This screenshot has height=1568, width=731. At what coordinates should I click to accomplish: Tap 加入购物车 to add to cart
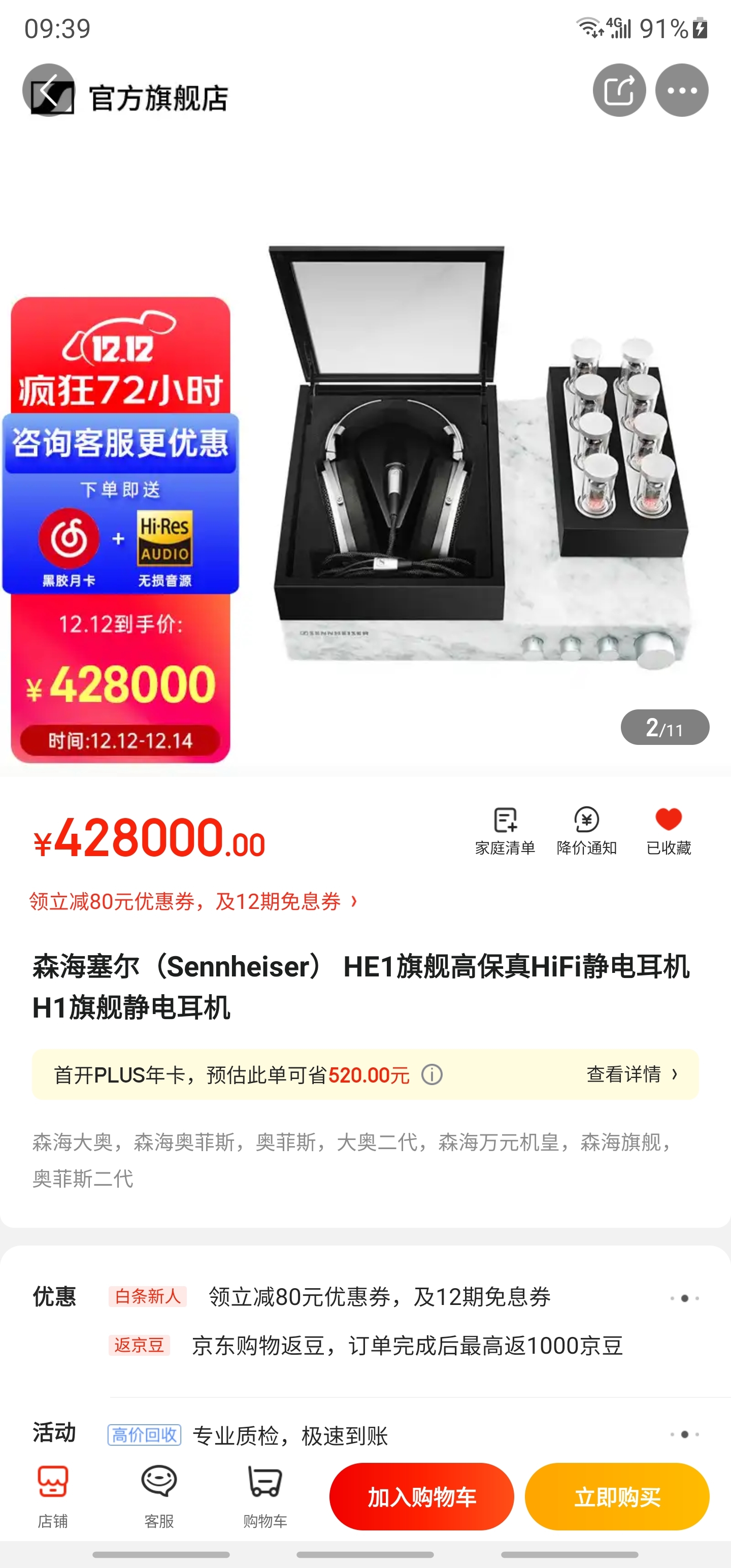point(421,1497)
